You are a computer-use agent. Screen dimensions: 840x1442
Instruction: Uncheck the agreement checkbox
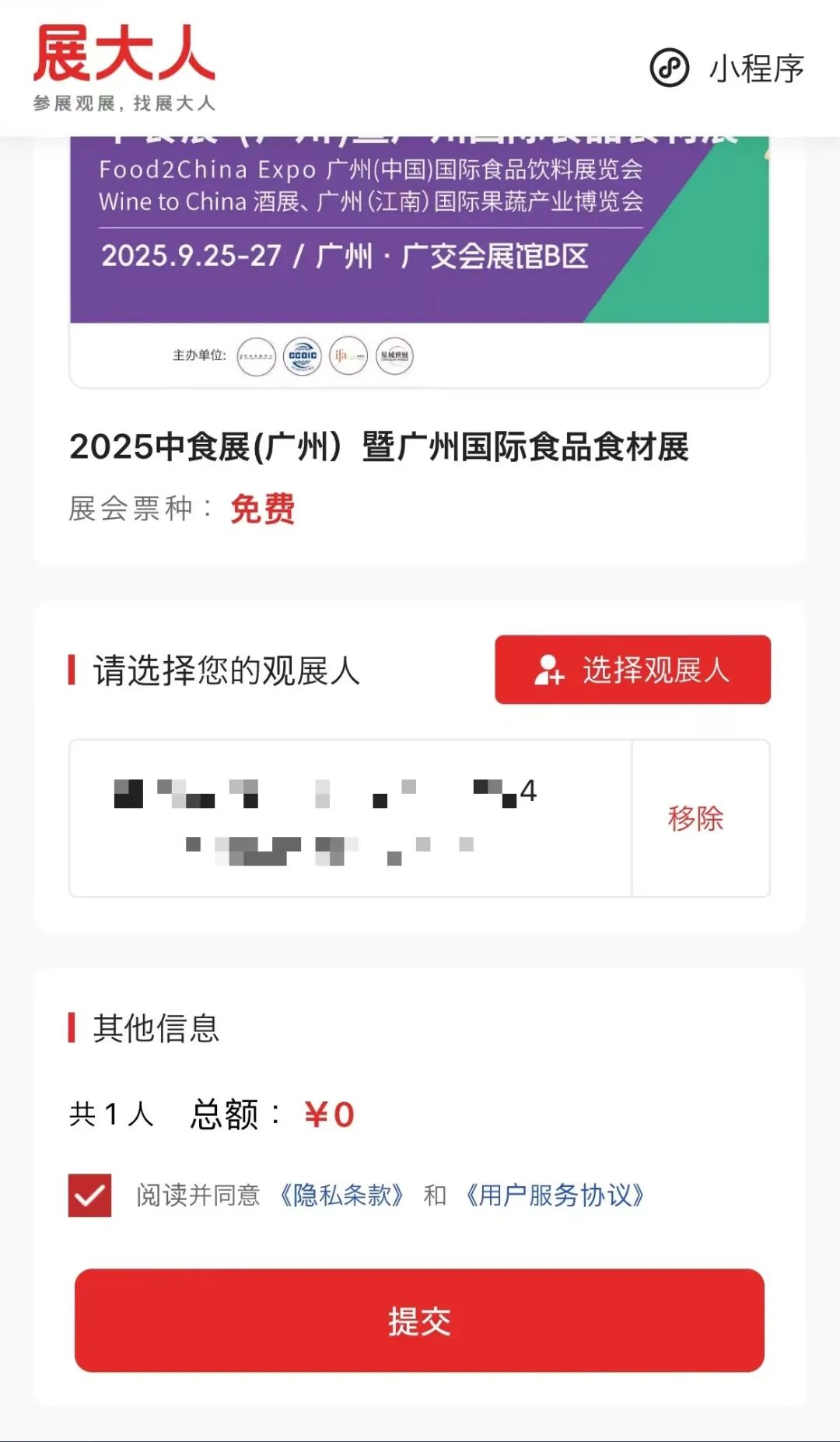tap(90, 1195)
